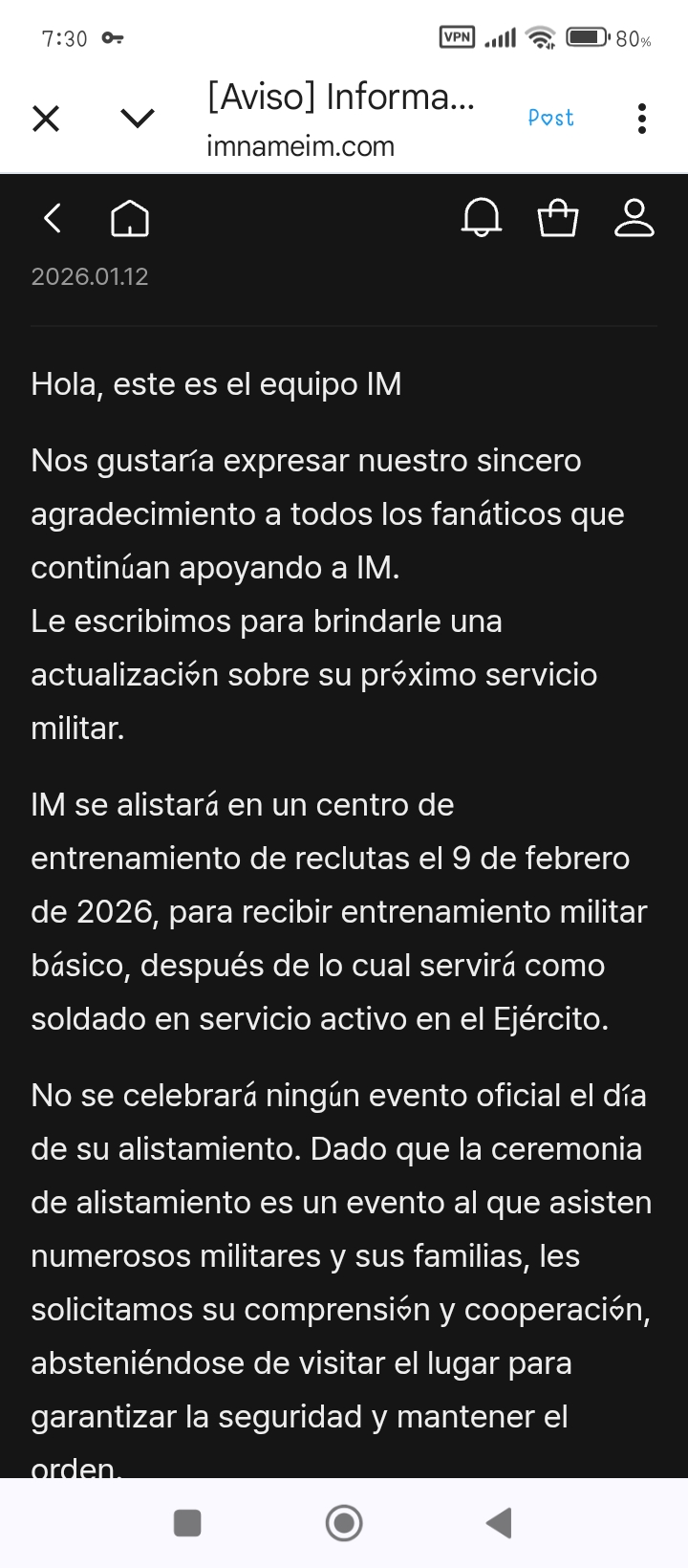Tap the Post button in the browser bar
Viewport: 688px width, 1568px height.
tap(550, 118)
